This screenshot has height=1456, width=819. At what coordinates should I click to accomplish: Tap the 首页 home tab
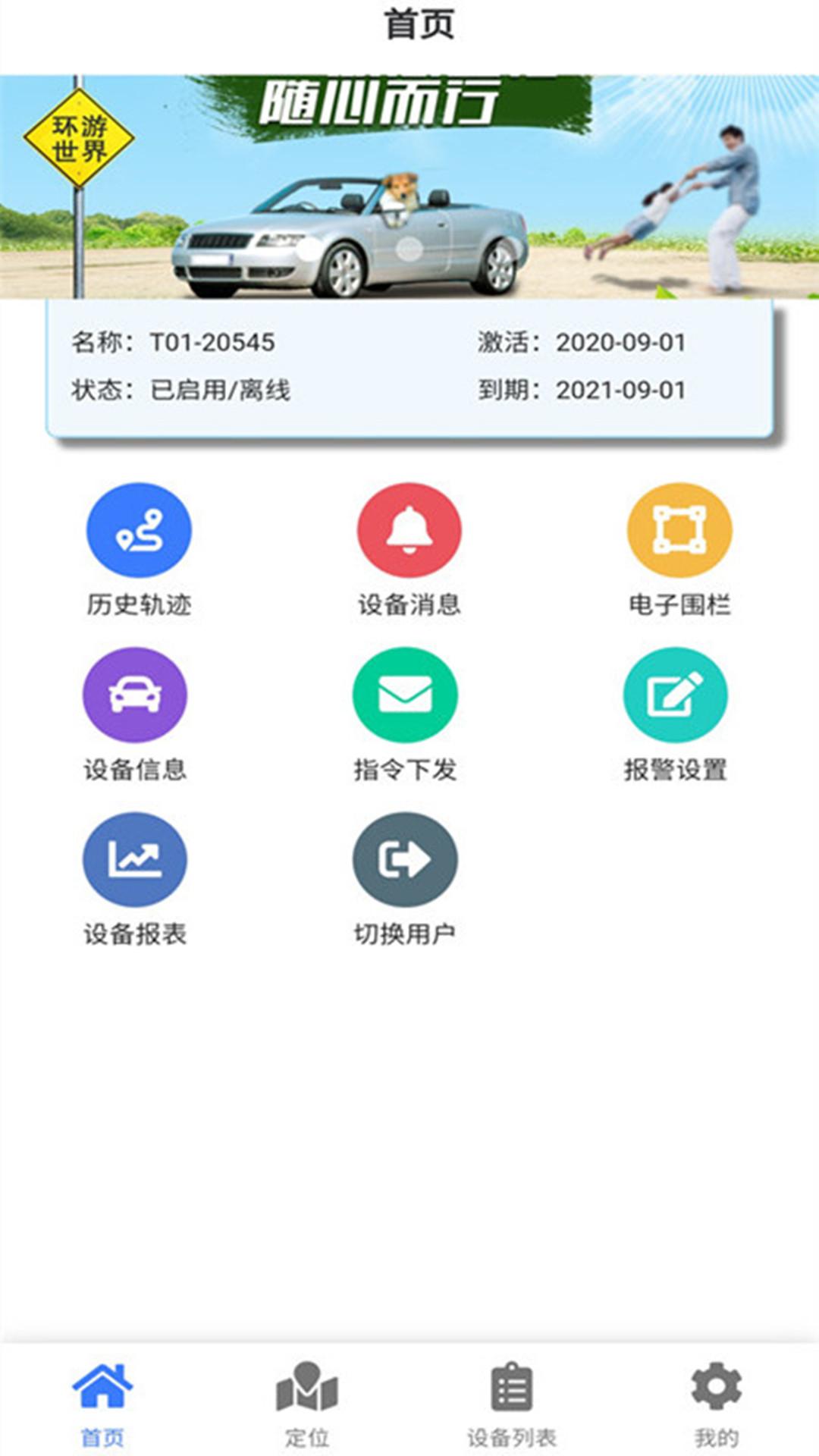[102, 1401]
